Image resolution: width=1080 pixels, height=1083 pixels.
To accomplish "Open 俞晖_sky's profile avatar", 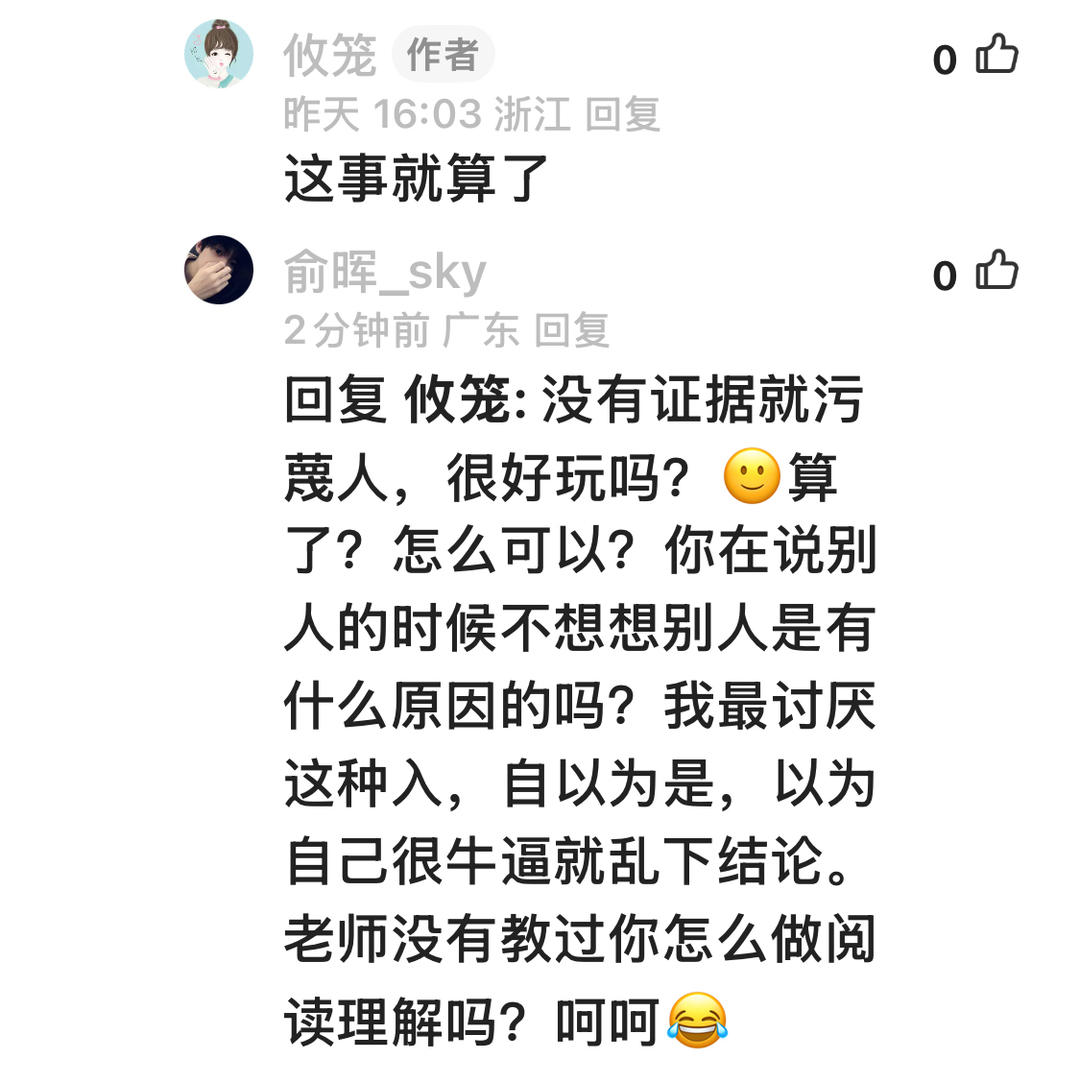I will pyautogui.click(x=219, y=270).
